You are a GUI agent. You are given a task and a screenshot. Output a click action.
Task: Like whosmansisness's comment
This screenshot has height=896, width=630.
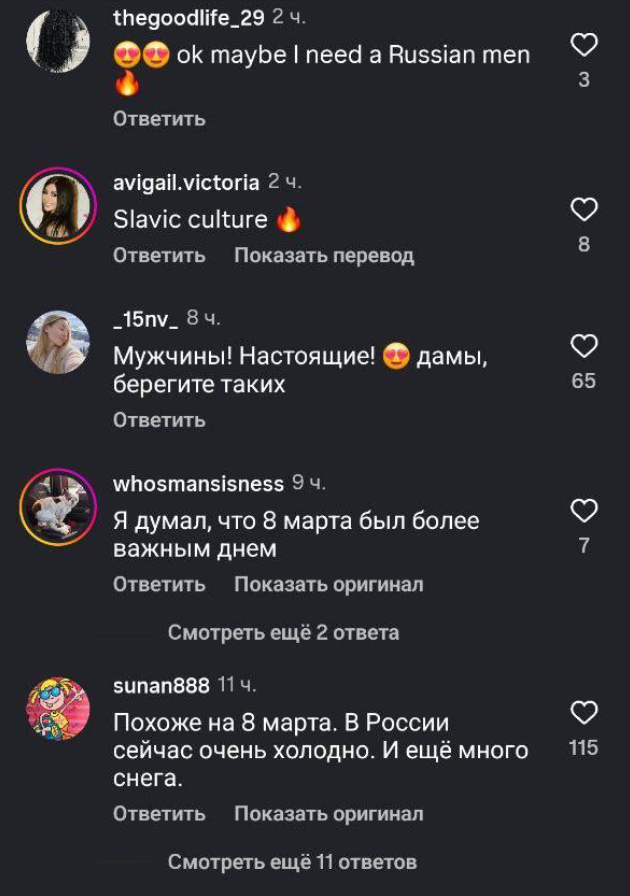(584, 511)
